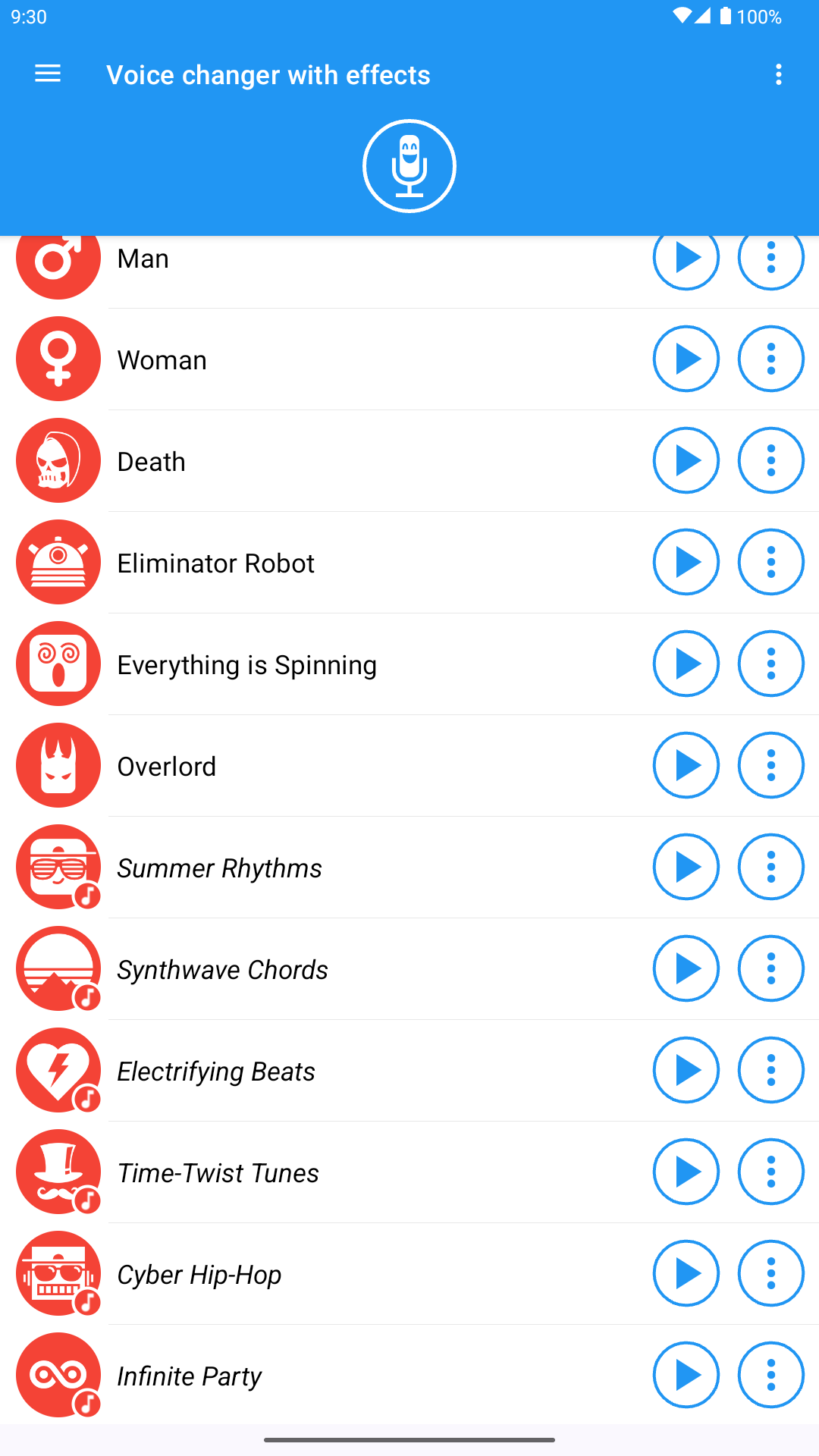Play the Eliminator Robot effect
819x1456 pixels.
686,562
